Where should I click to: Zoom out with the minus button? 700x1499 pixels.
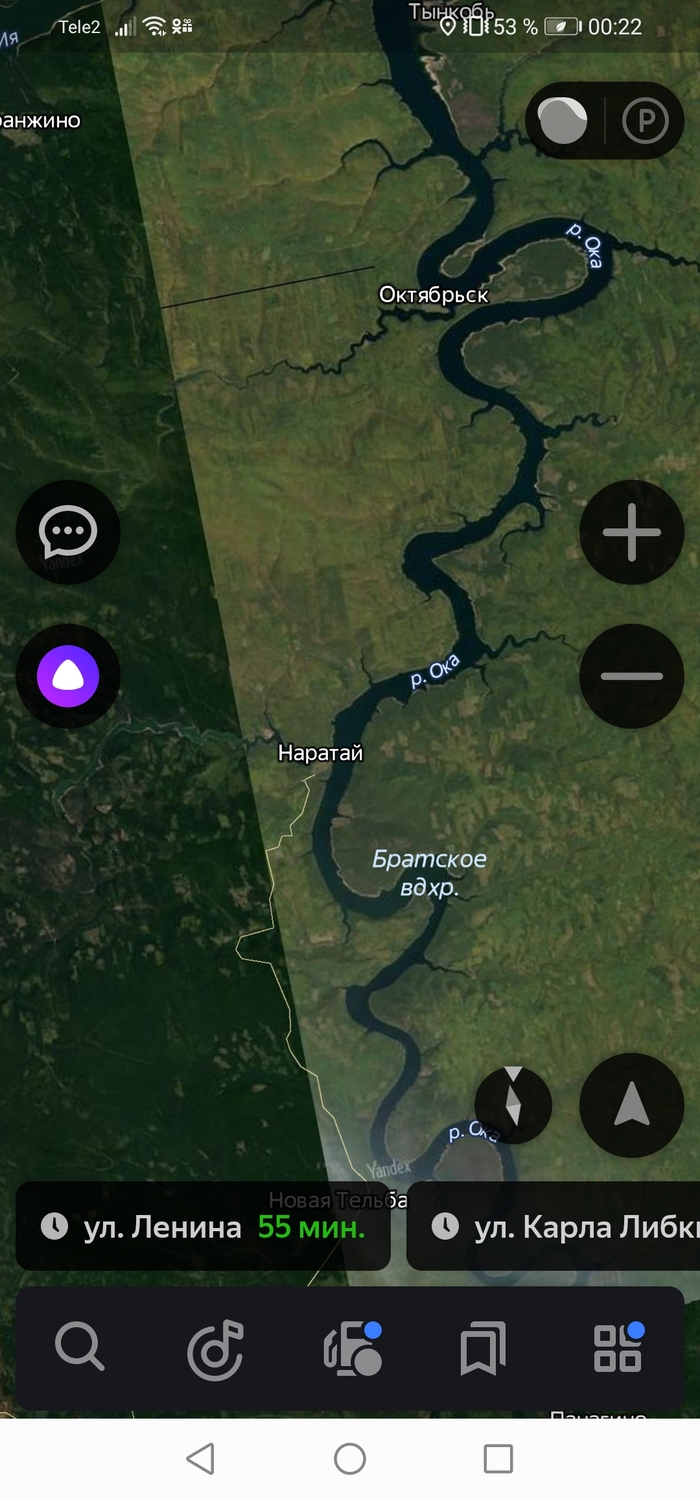631,676
